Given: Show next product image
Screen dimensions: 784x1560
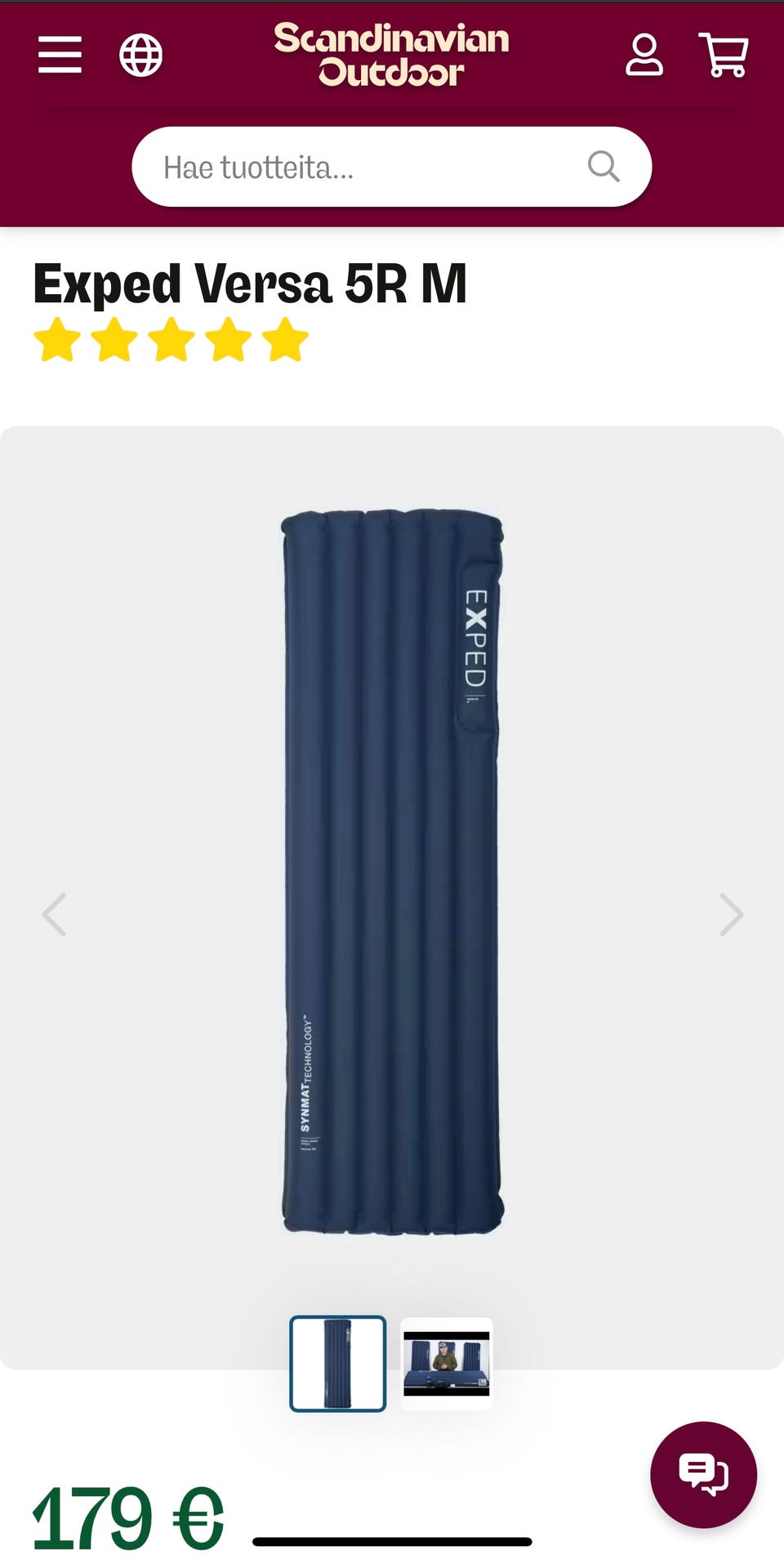Looking at the screenshot, I should pyautogui.click(x=731, y=914).
